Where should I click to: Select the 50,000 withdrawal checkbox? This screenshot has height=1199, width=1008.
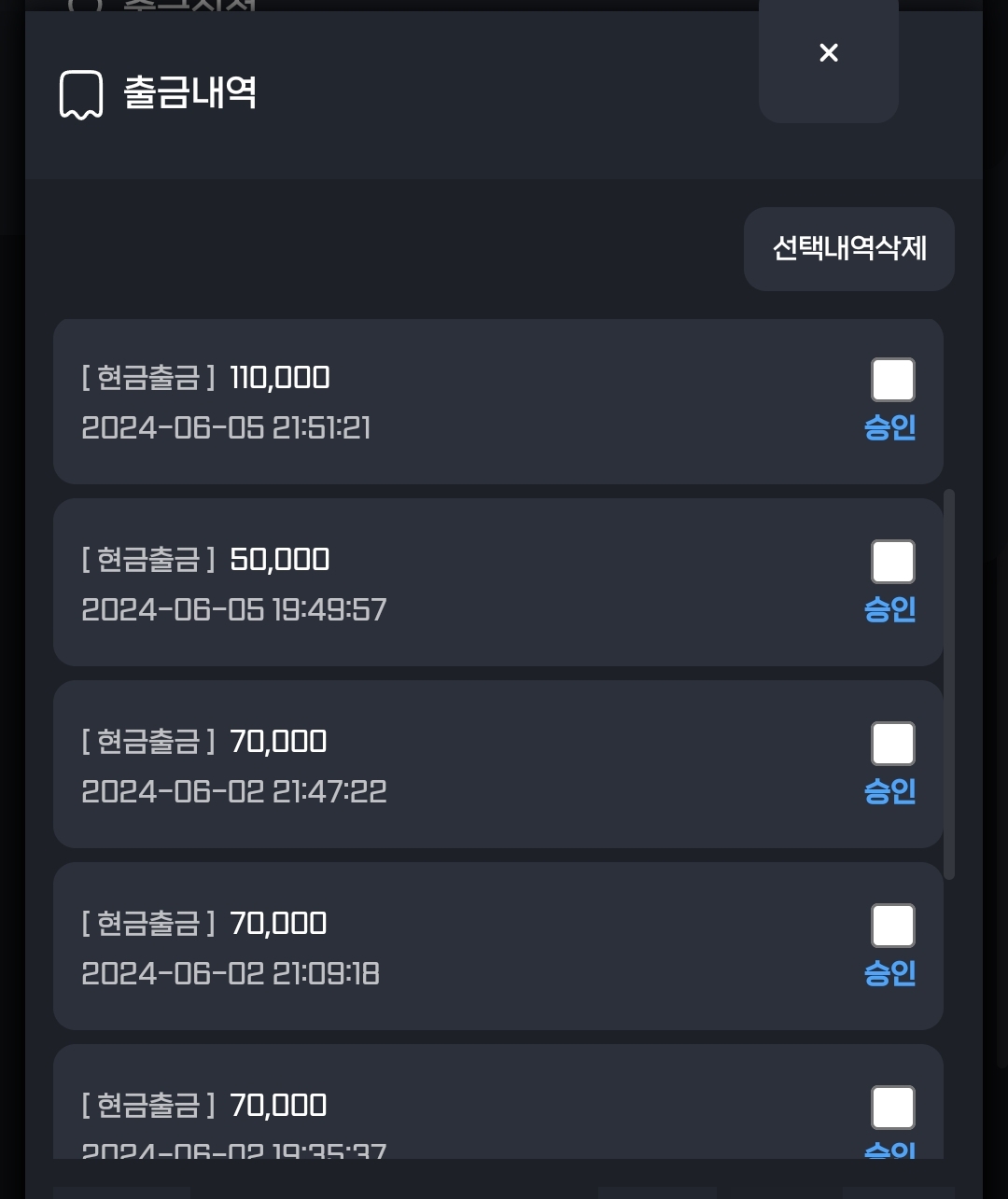892,562
